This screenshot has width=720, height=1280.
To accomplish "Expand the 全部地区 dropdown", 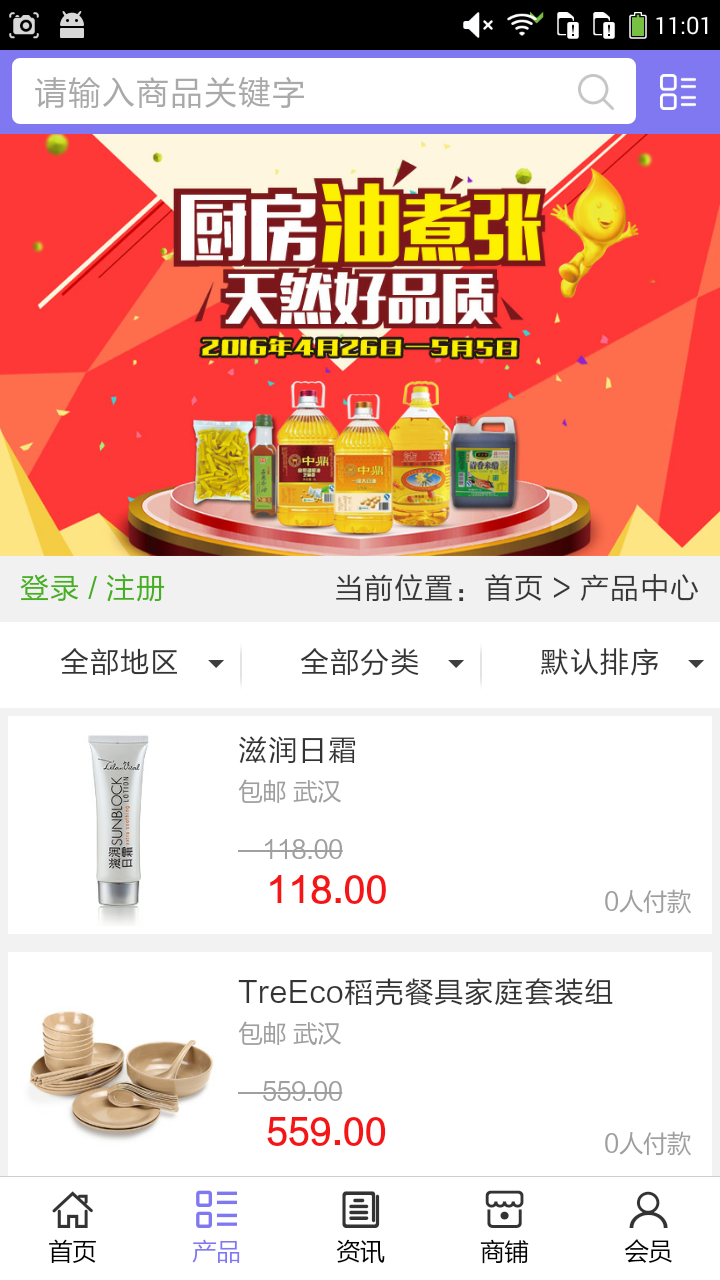I will click(x=140, y=662).
